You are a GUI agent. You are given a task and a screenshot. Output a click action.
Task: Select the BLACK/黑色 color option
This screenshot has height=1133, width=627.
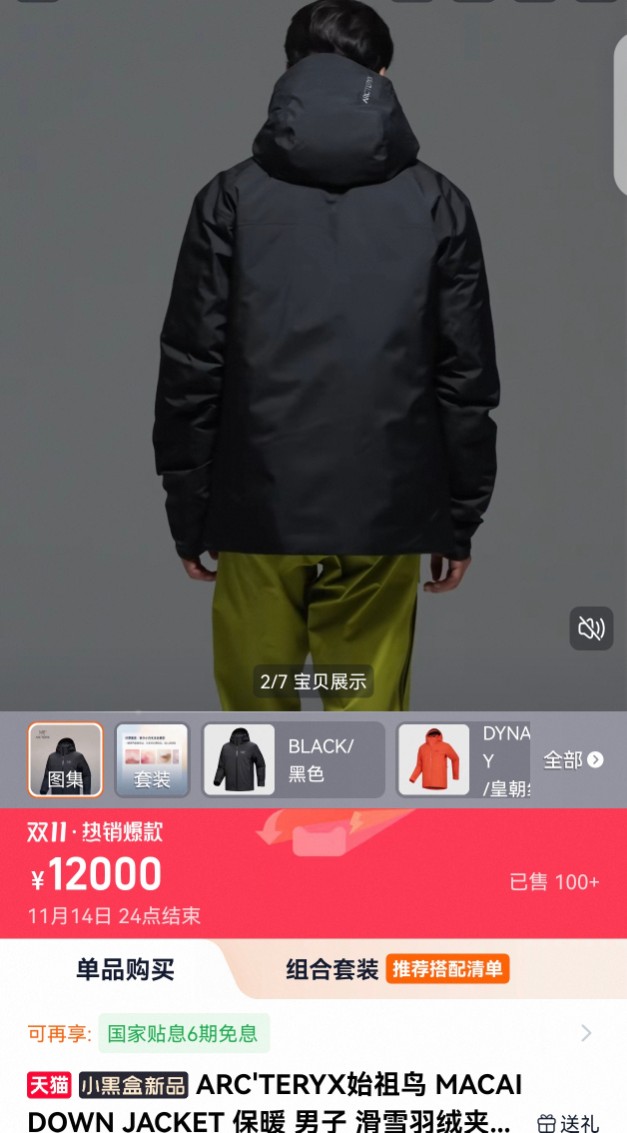293,760
